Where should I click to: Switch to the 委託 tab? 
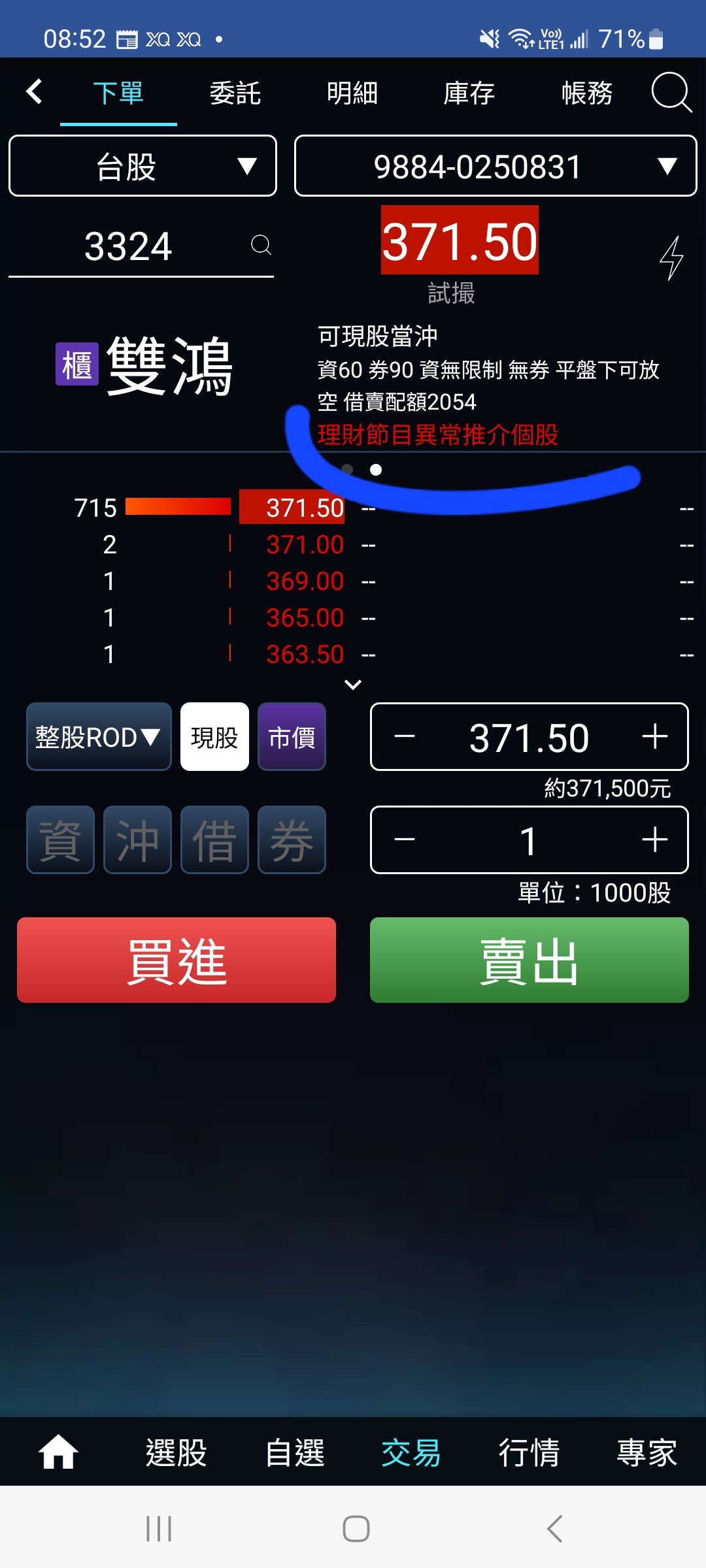click(x=235, y=93)
